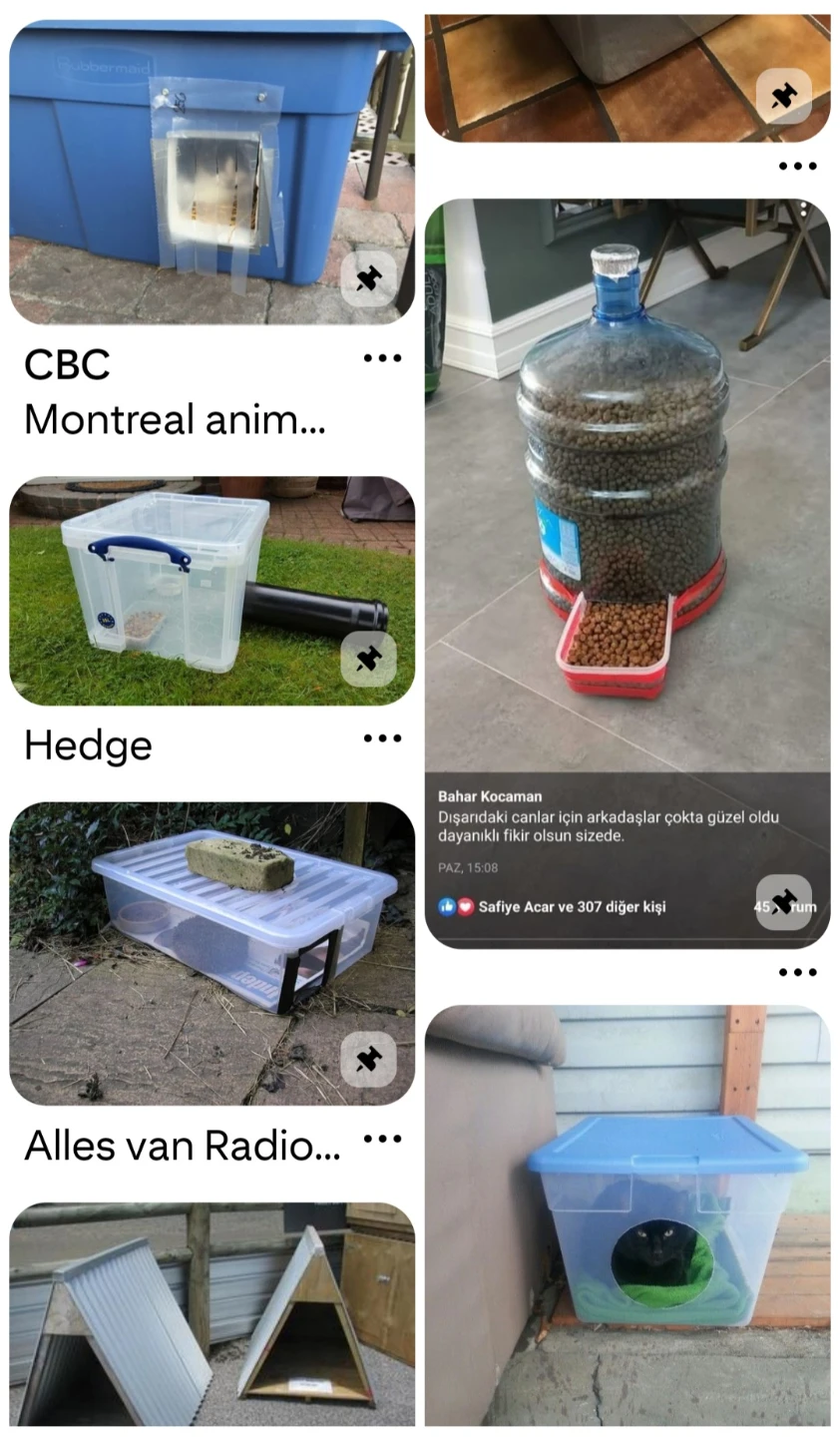
Task: Open options below terracotta tile pin
Action: 797,166
